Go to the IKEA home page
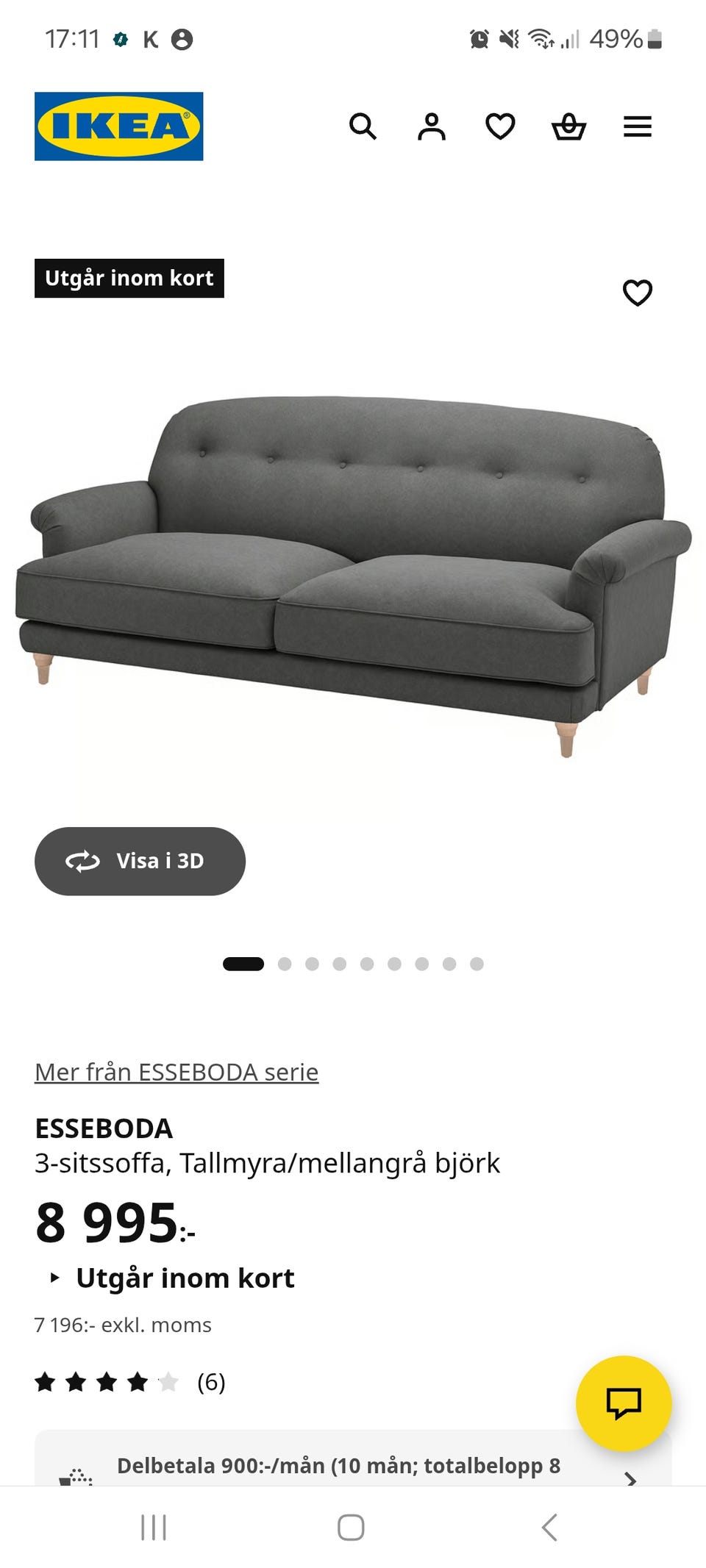The image size is (706, 1568). pyautogui.click(x=119, y=126)
